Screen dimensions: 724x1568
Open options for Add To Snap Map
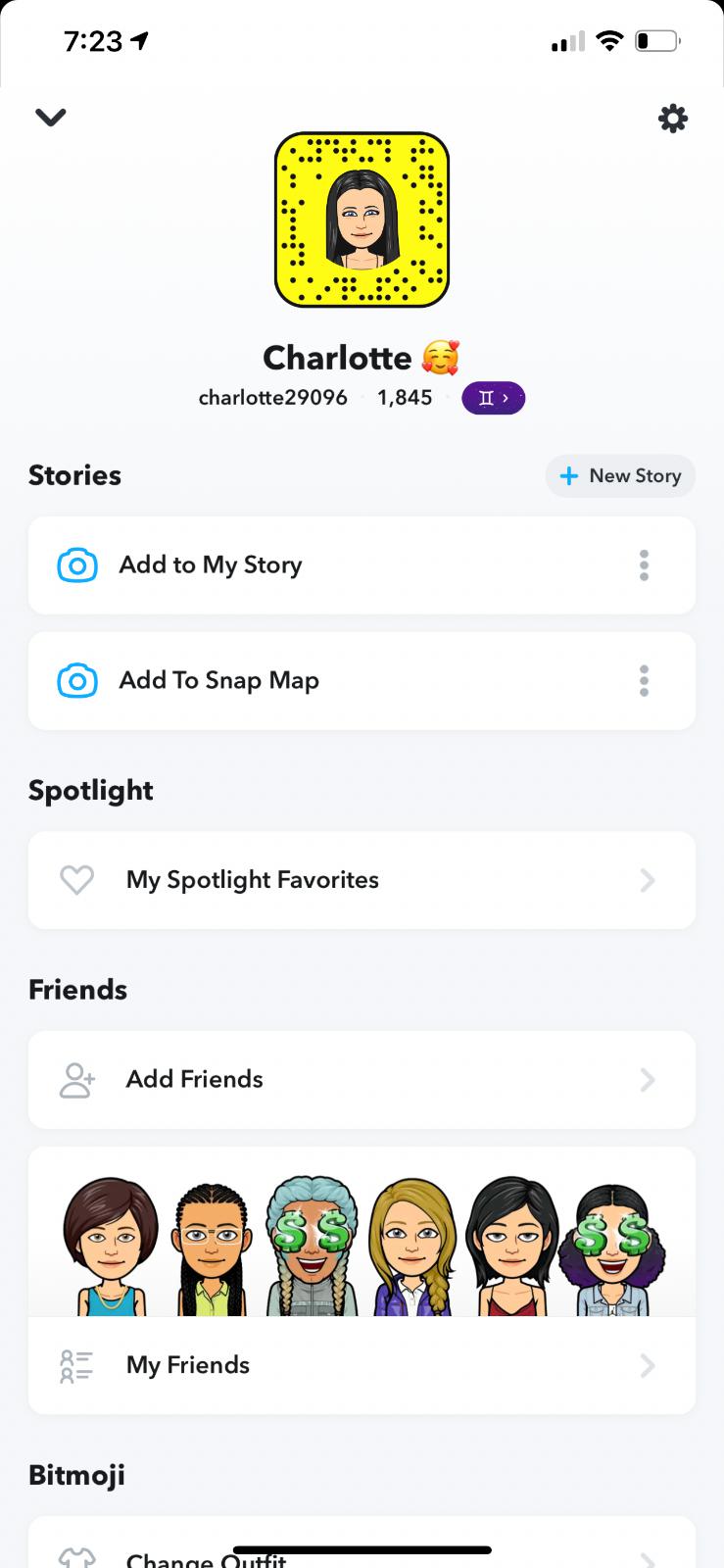coord(644,681)
